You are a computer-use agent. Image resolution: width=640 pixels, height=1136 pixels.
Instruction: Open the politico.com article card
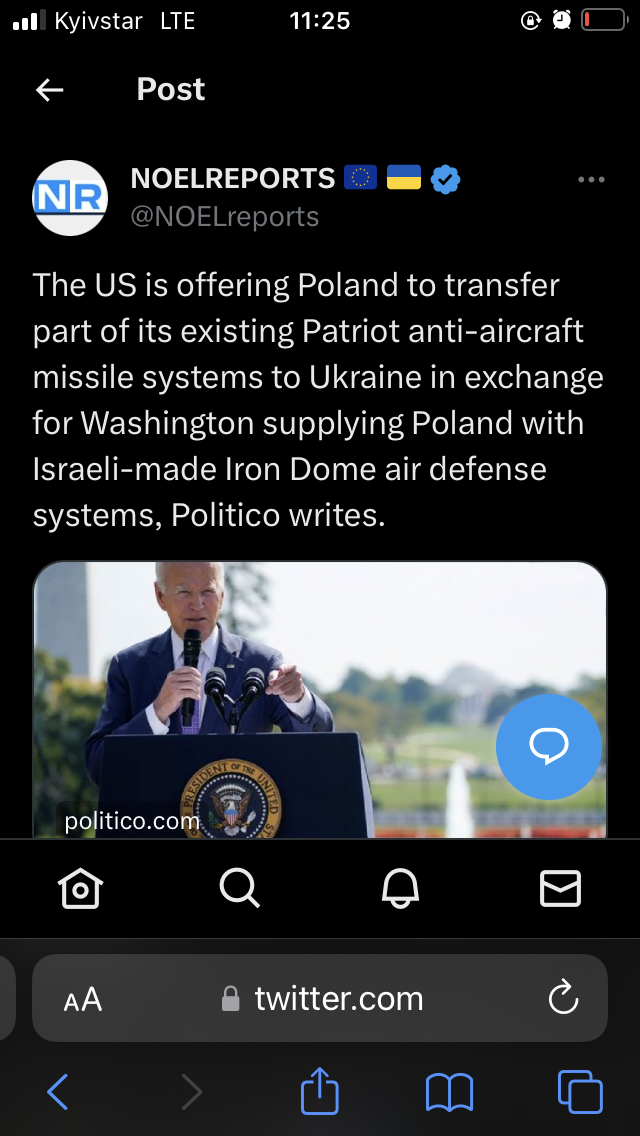pos(300,700)
